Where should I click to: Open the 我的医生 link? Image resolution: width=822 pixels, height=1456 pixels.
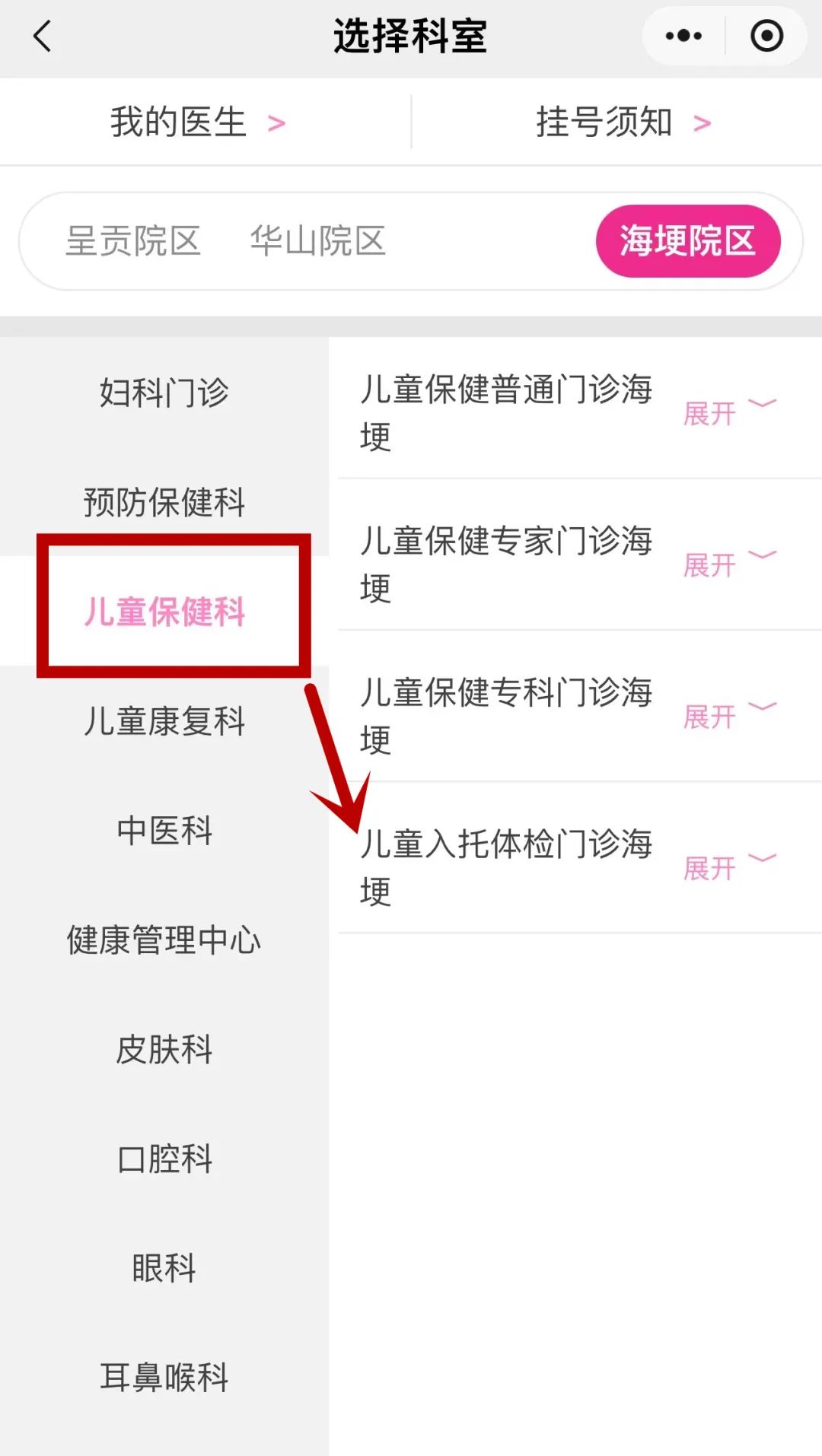pyautogui.click(x=177, y=122)
